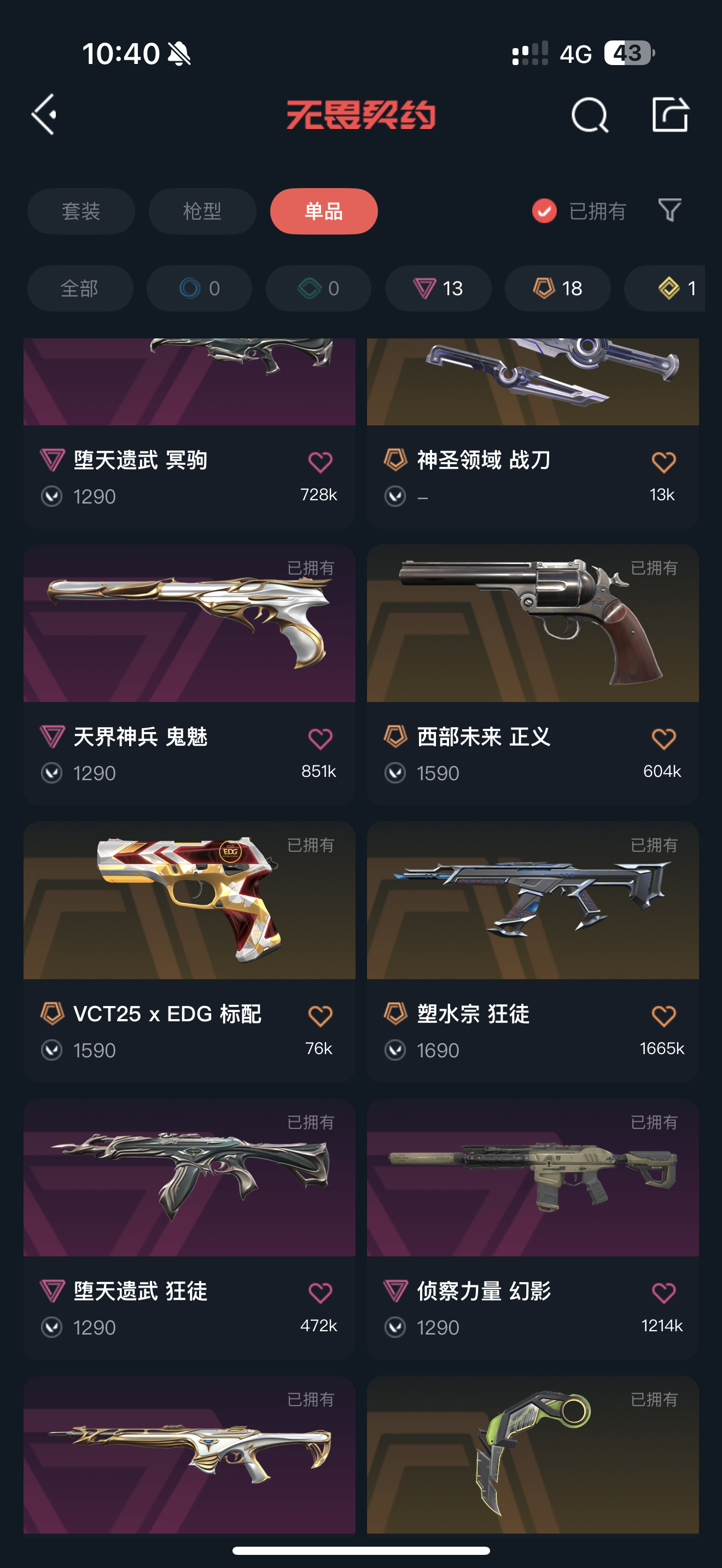Share this skin collection page
Image resolution: width=722 pixels, height=1568 pixels.
coord(669,114)
